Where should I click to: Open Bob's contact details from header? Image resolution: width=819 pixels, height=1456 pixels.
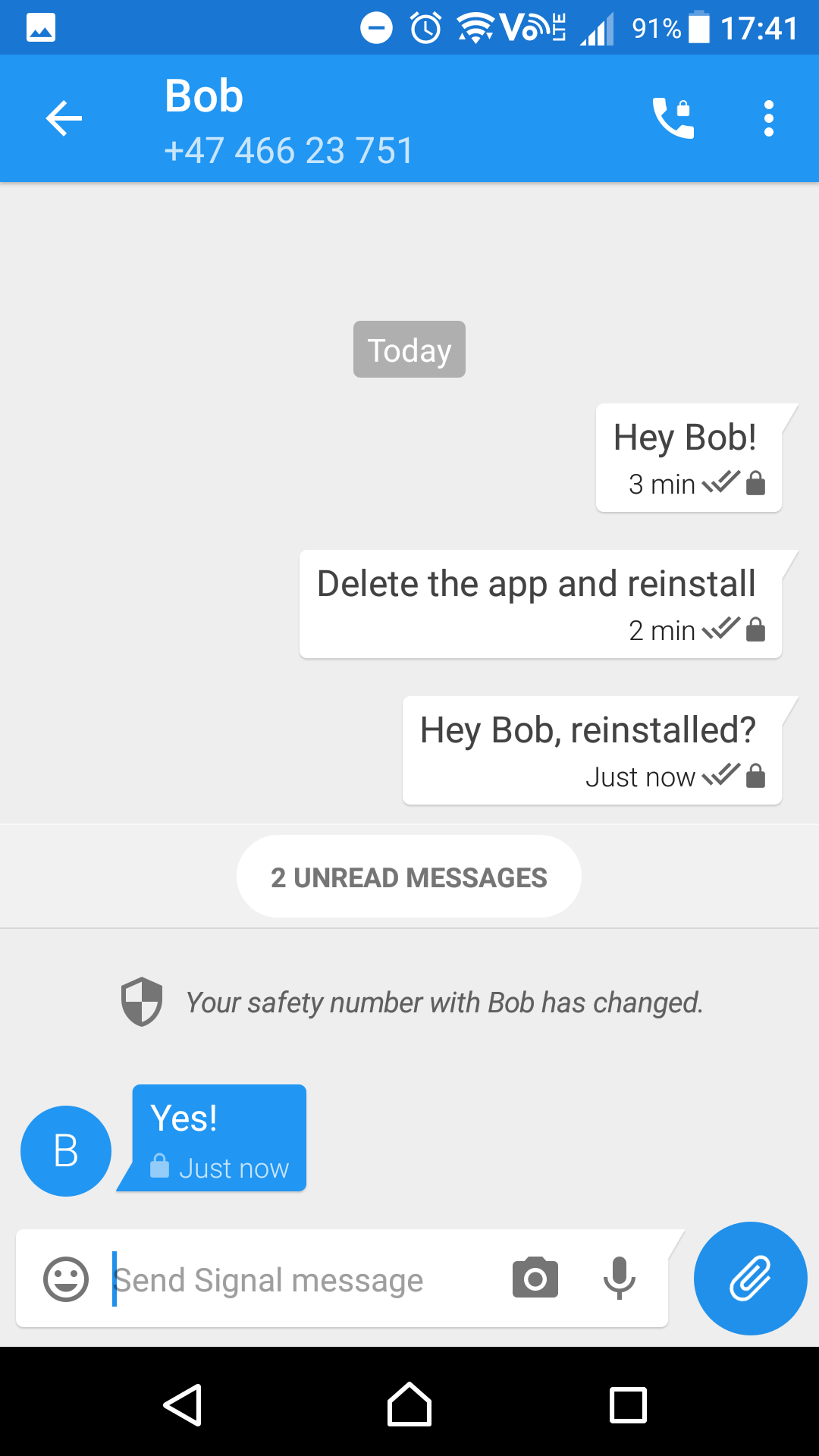point(288,120)
